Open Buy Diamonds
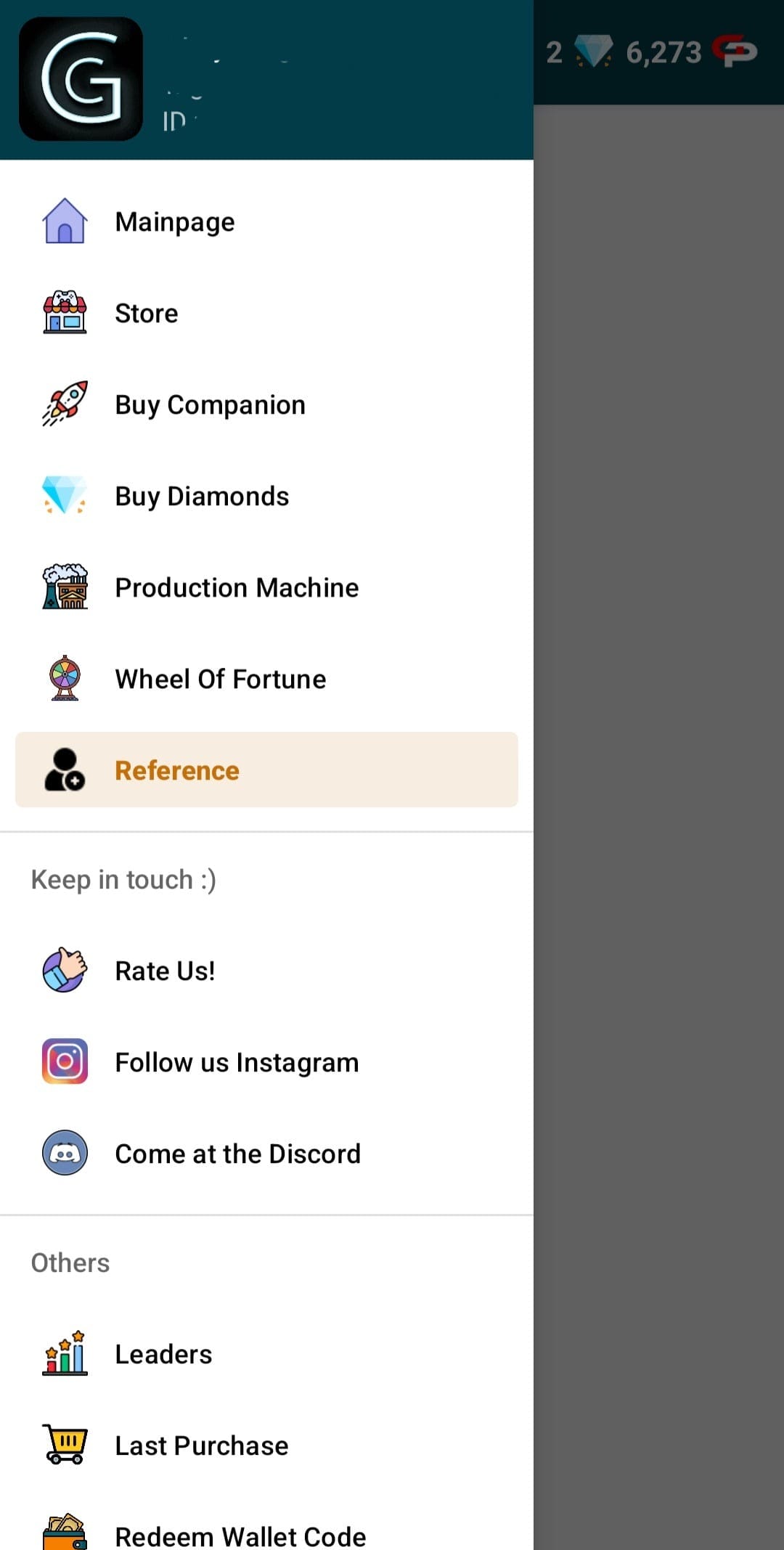 click(x=266, y=497)
